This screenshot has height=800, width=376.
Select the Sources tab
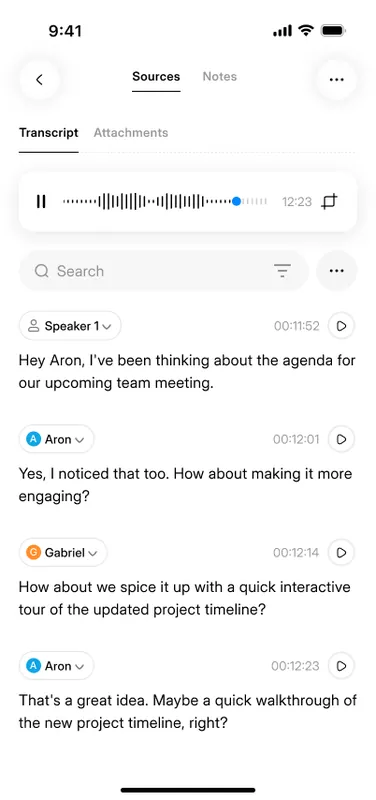[x=156, y=77]
